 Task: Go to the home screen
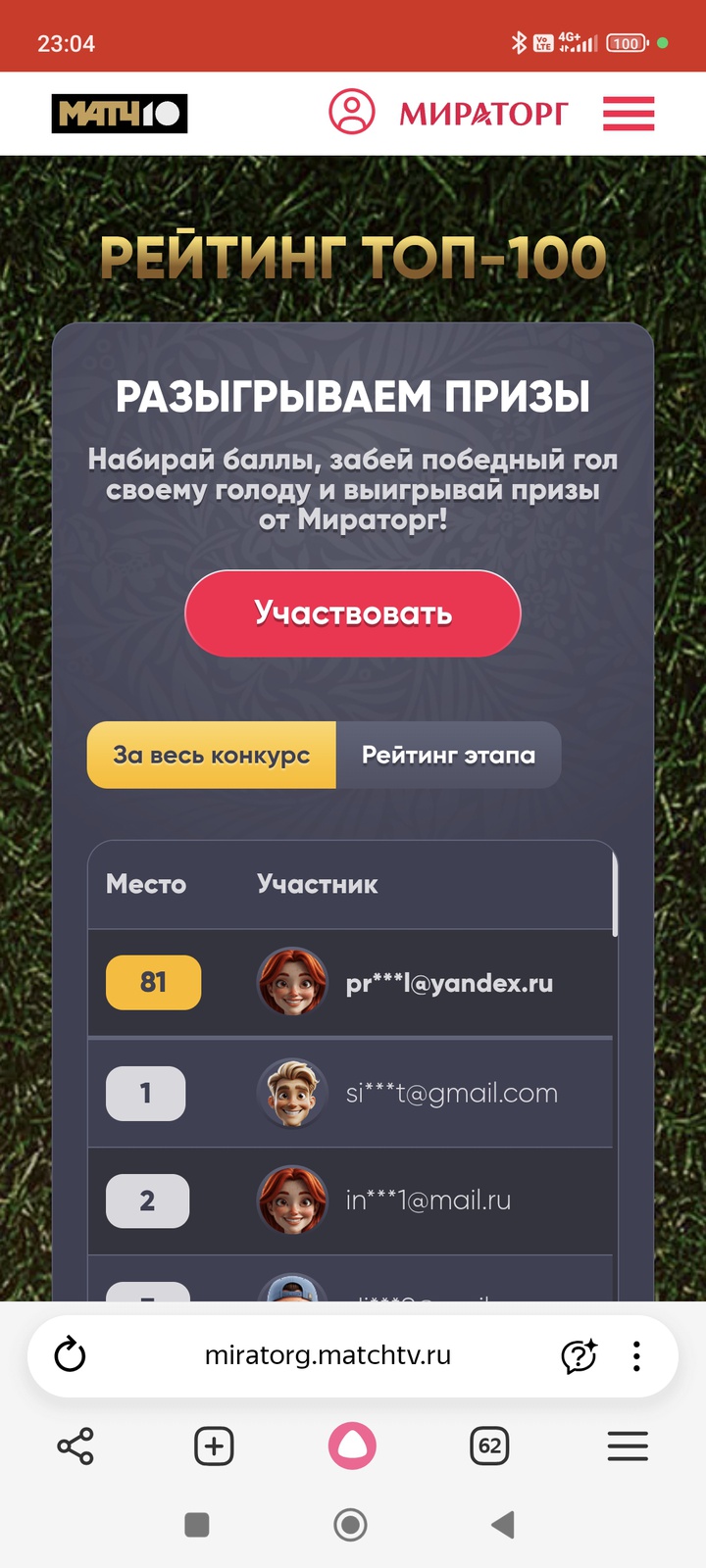click(x=351, y=1525)
